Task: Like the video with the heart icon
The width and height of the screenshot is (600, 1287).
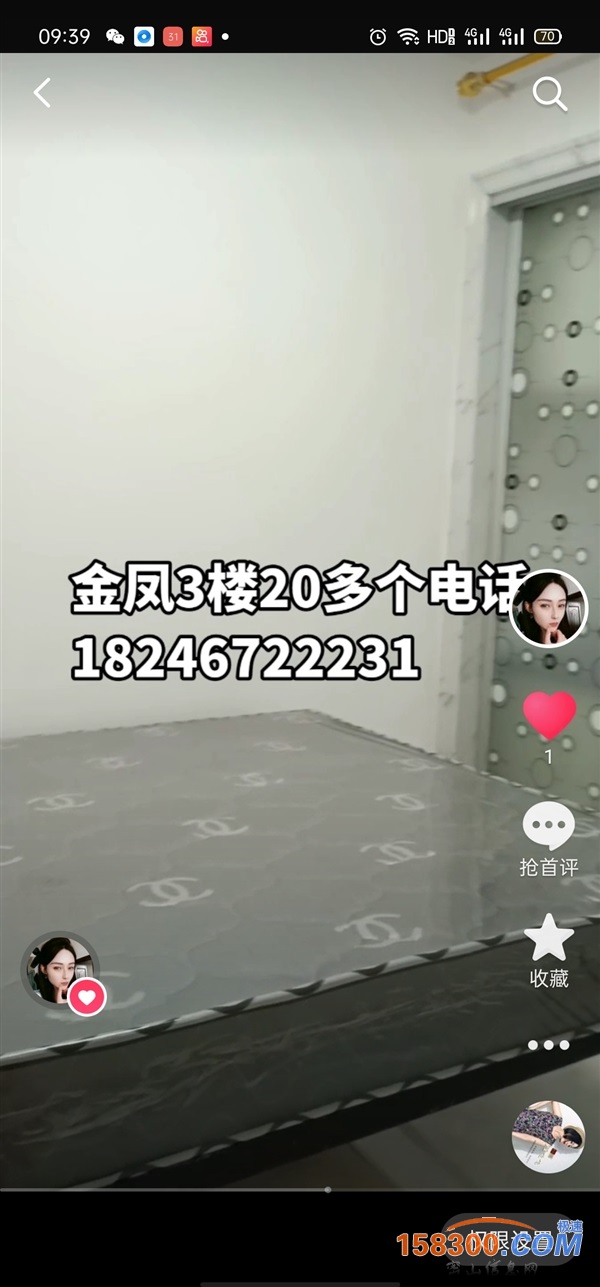Action: pos(549,716)
